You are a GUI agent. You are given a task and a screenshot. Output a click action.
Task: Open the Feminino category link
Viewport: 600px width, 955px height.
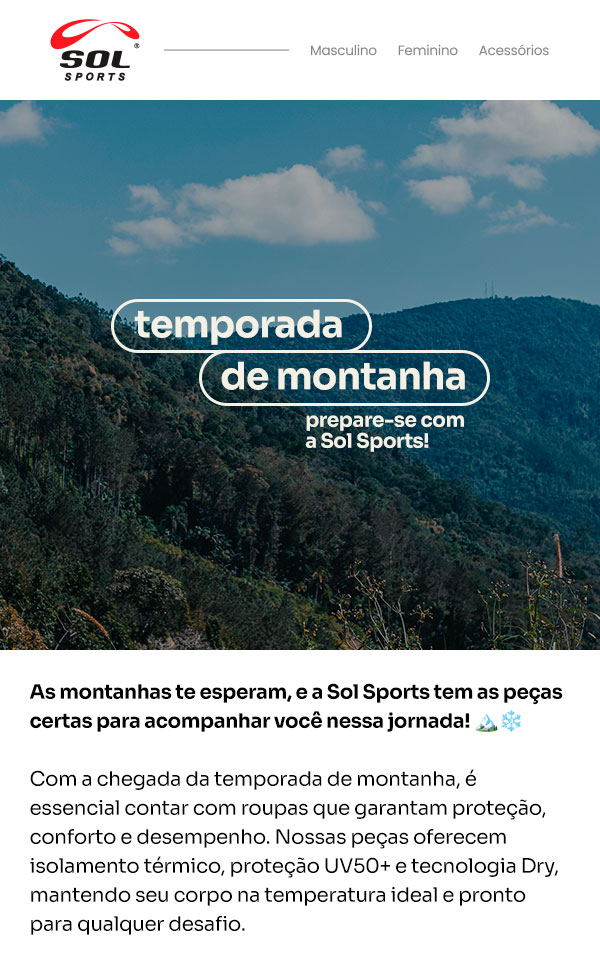(x=427, y=50)
